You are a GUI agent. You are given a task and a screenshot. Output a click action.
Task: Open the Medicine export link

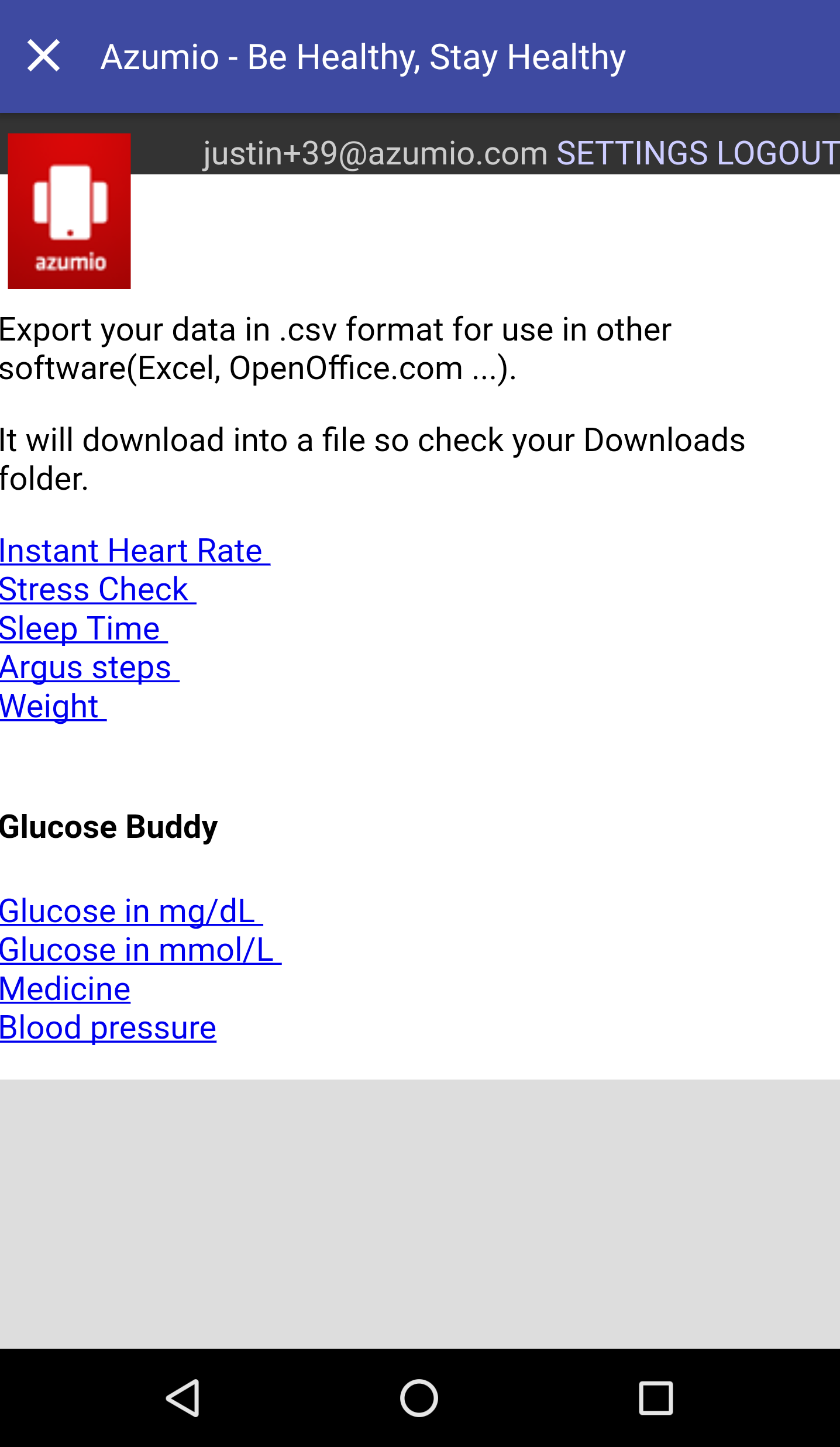tap(66, 989)
